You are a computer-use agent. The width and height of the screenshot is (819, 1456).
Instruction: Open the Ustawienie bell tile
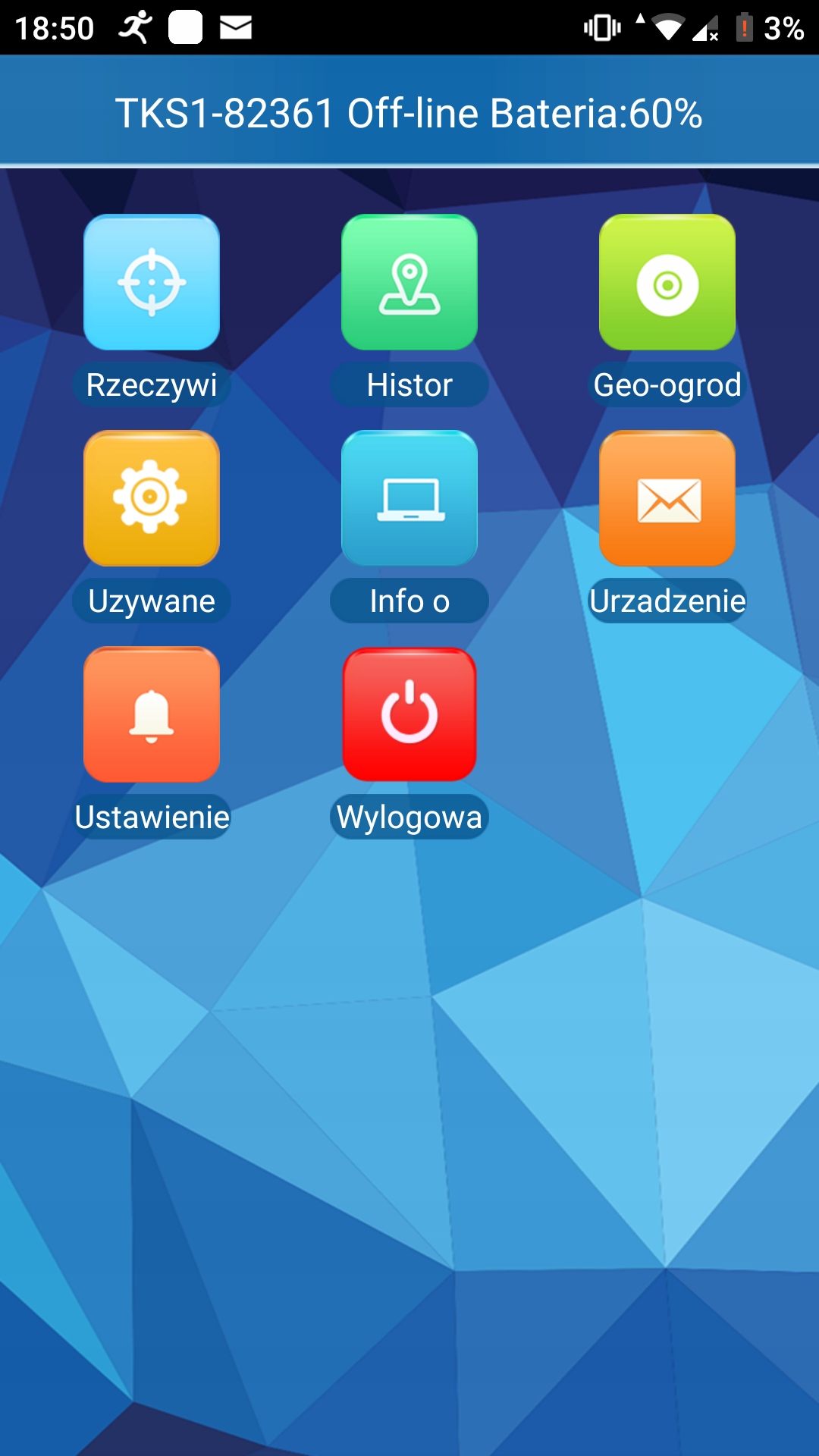coord(152,714)
